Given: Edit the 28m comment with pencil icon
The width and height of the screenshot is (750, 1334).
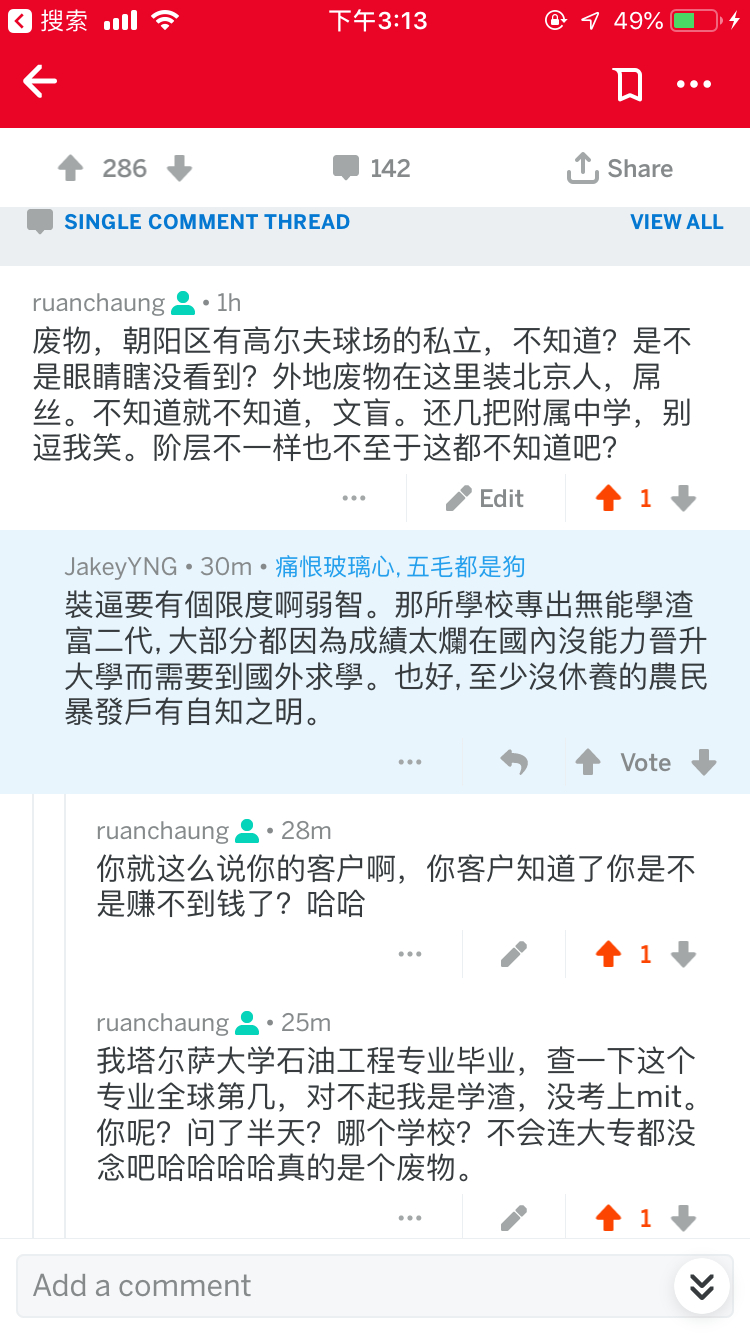Looking at the screenshot, I should pyautogui.click(x=514, y=955).
